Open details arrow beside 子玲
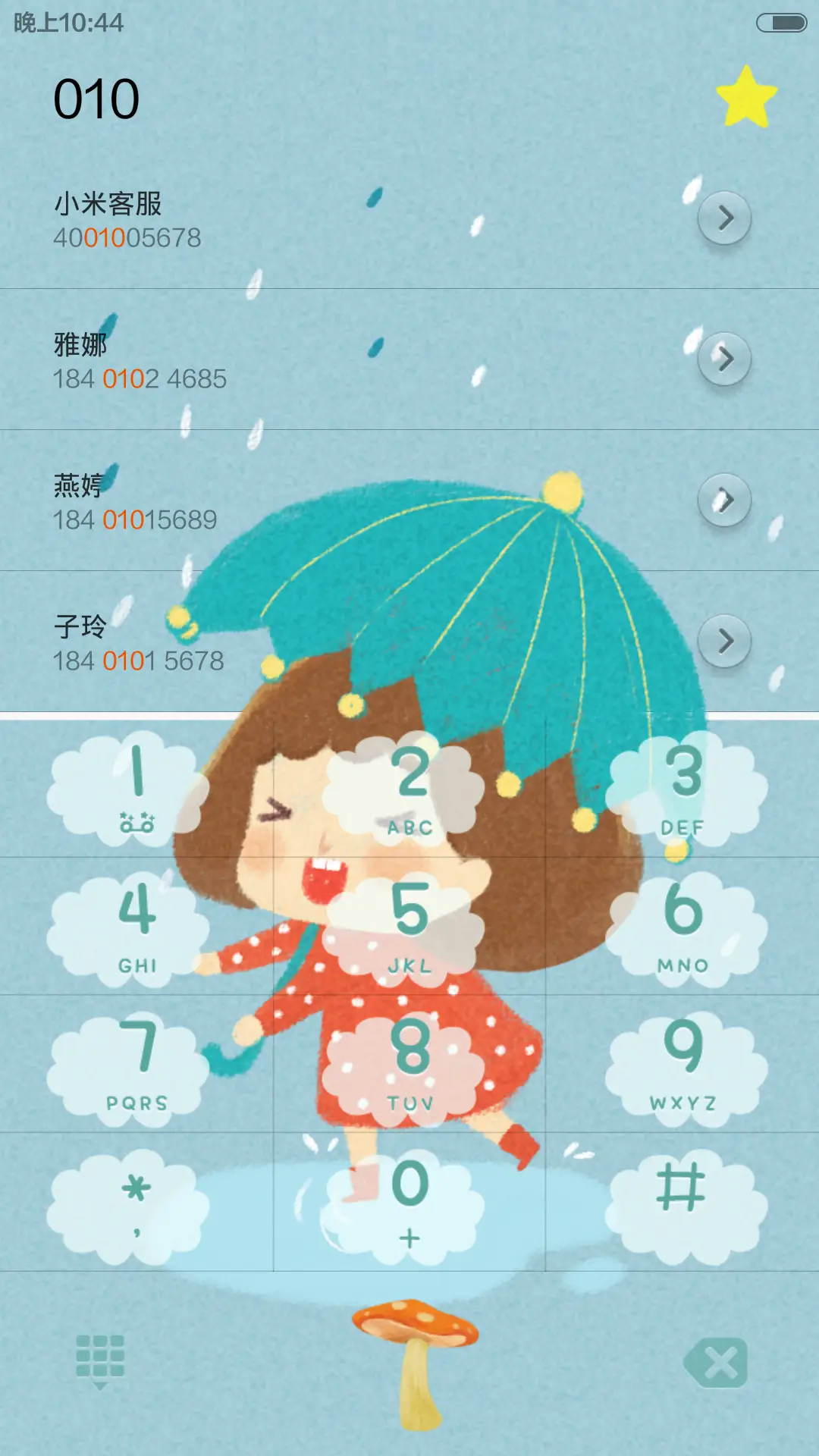 point(724,641)
